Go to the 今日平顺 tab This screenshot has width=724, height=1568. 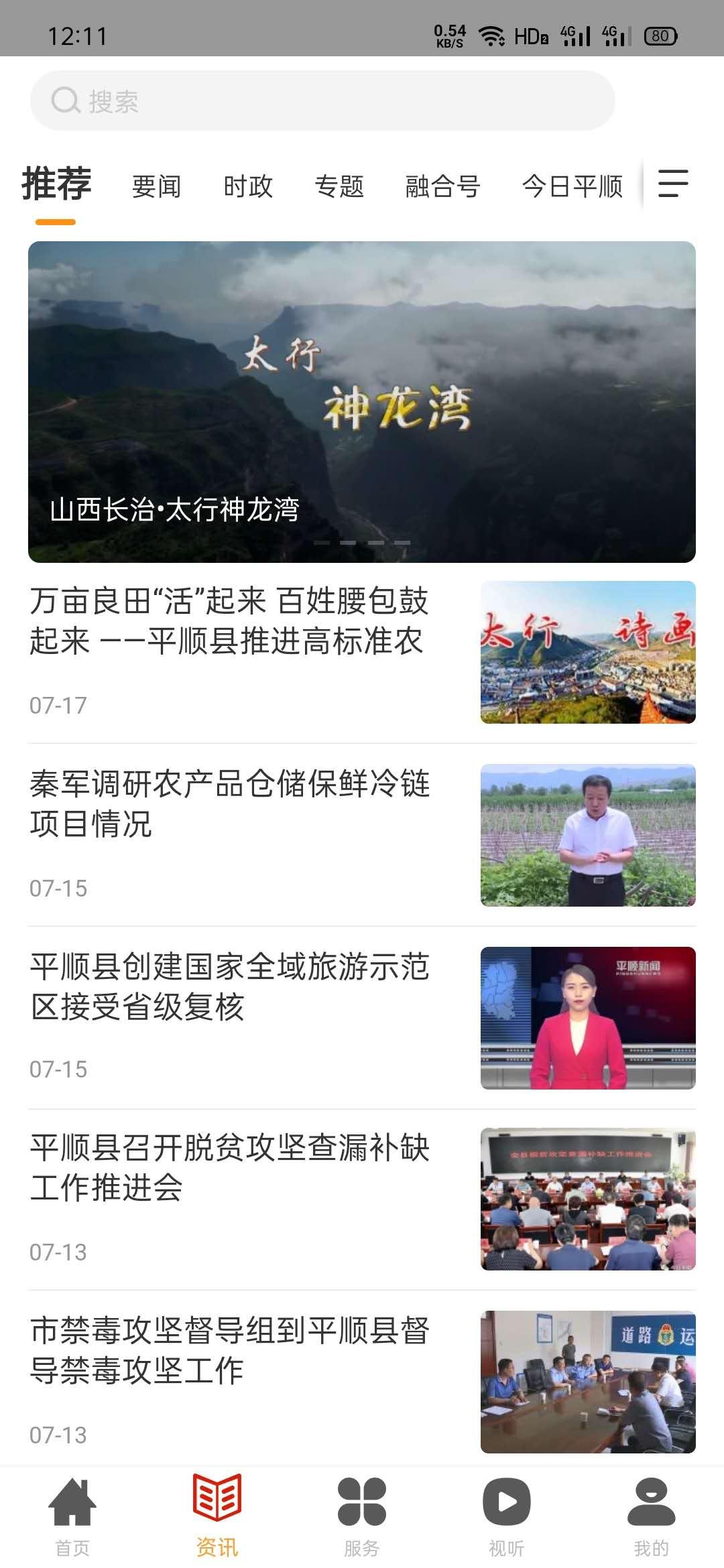point(572,186)
